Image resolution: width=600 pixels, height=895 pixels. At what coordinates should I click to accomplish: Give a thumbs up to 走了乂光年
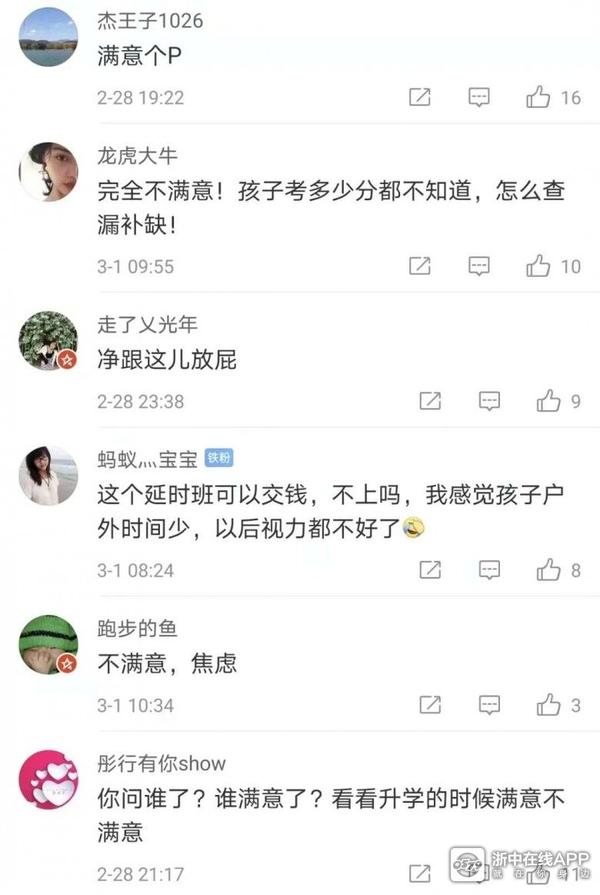549,401
